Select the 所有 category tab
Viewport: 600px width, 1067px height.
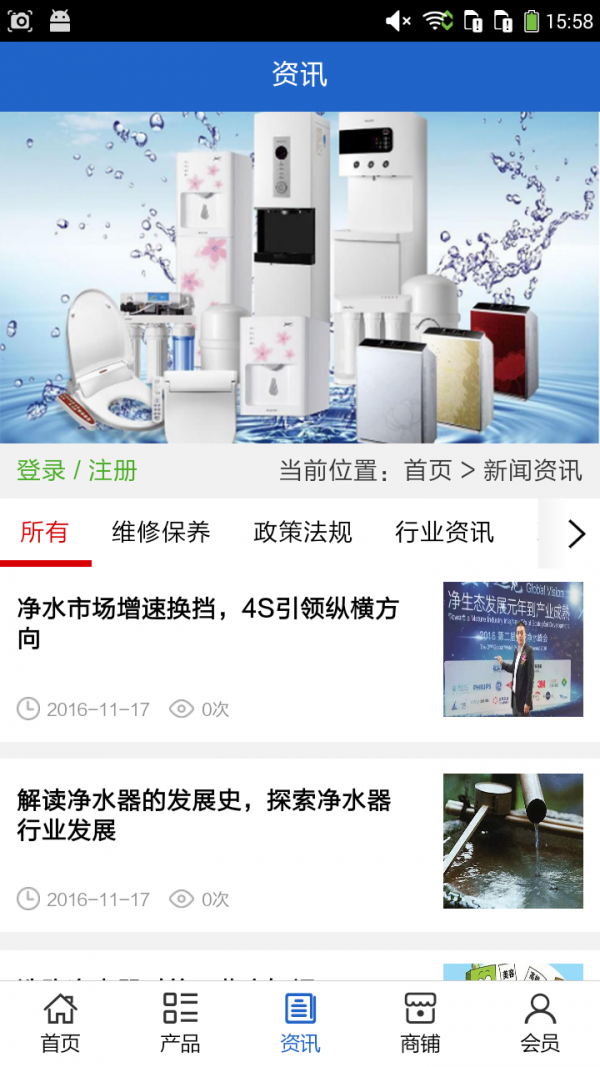[x=44, y=532]
